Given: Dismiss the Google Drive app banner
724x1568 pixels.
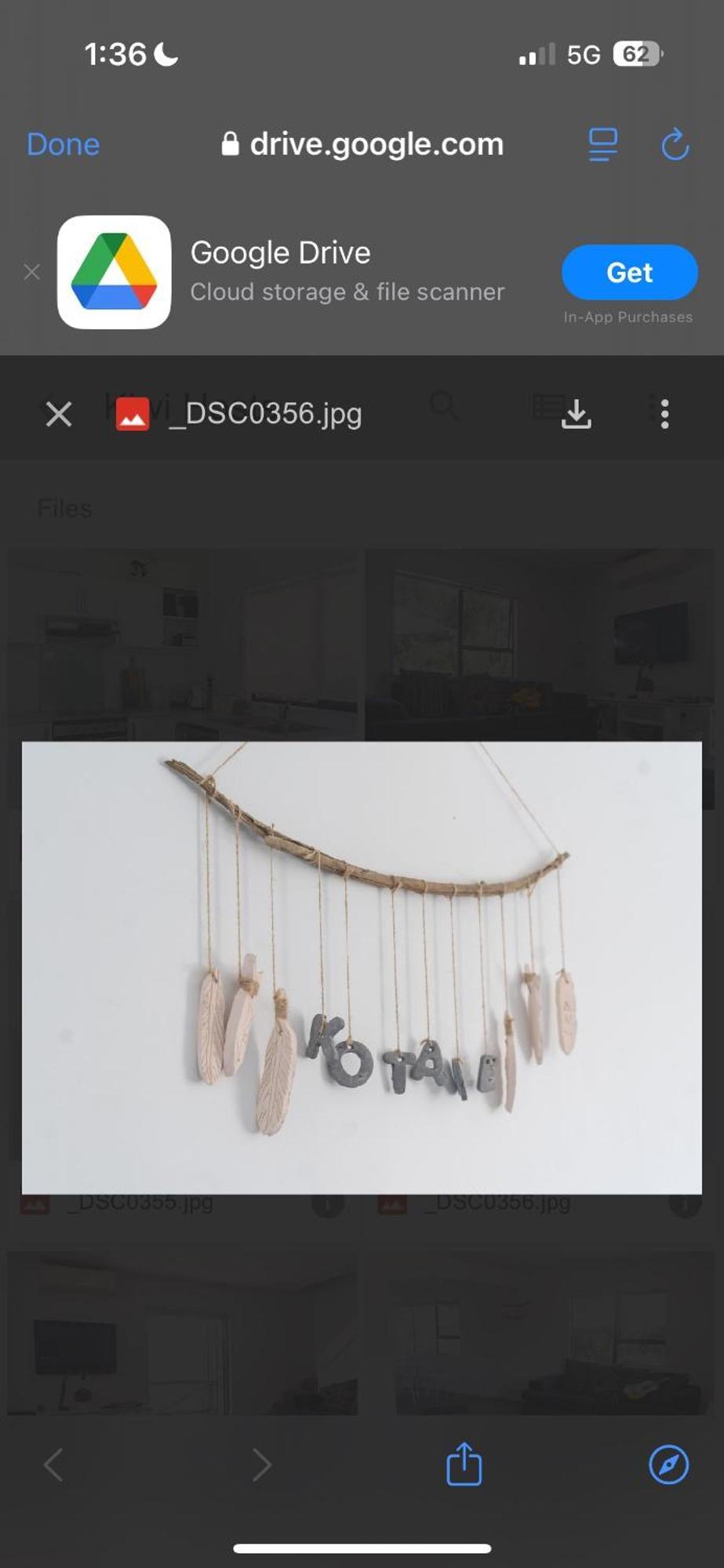Looking at the screenshot, I should [x=32, y=272].
